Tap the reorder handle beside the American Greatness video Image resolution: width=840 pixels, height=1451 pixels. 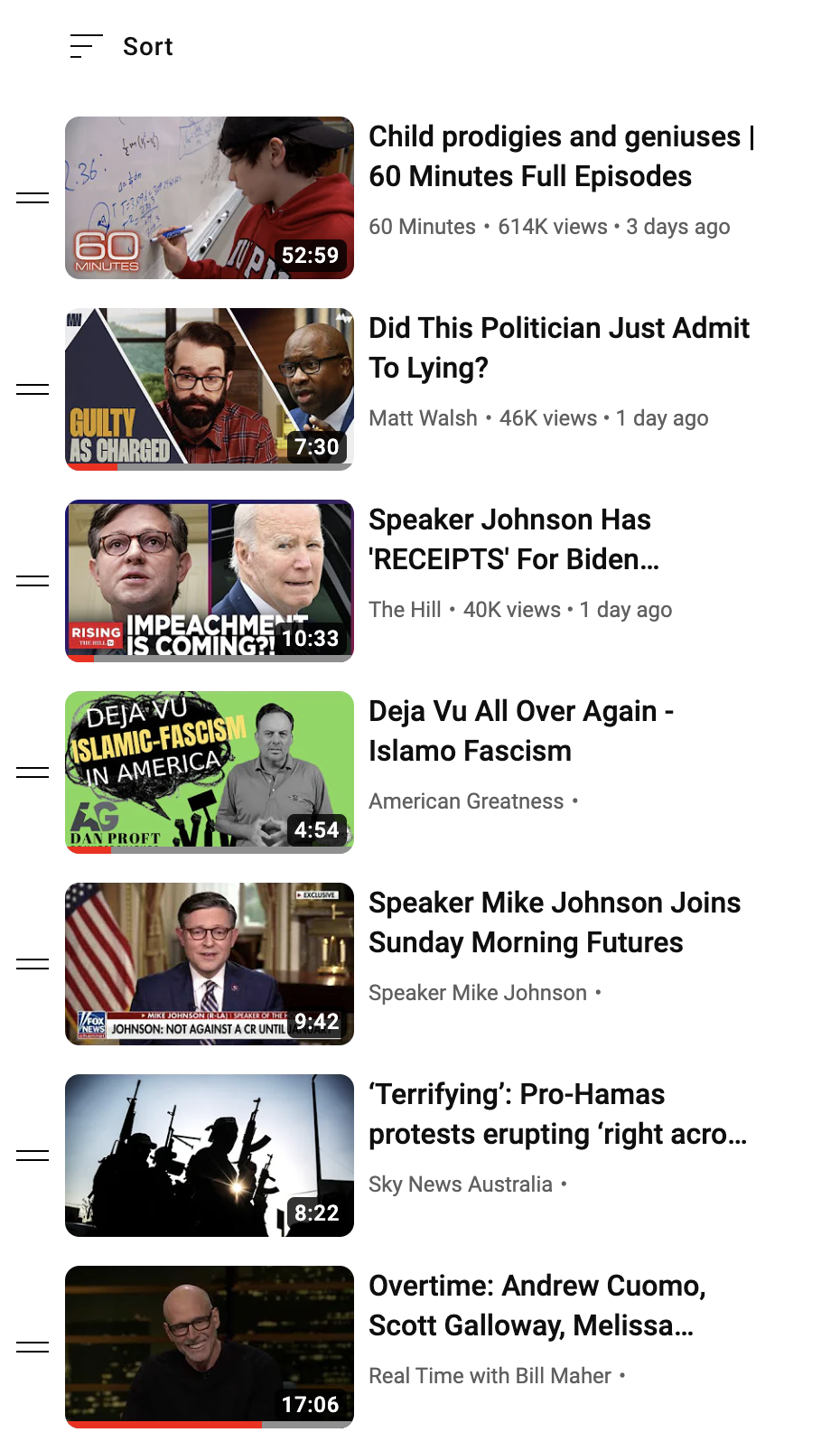33,772
